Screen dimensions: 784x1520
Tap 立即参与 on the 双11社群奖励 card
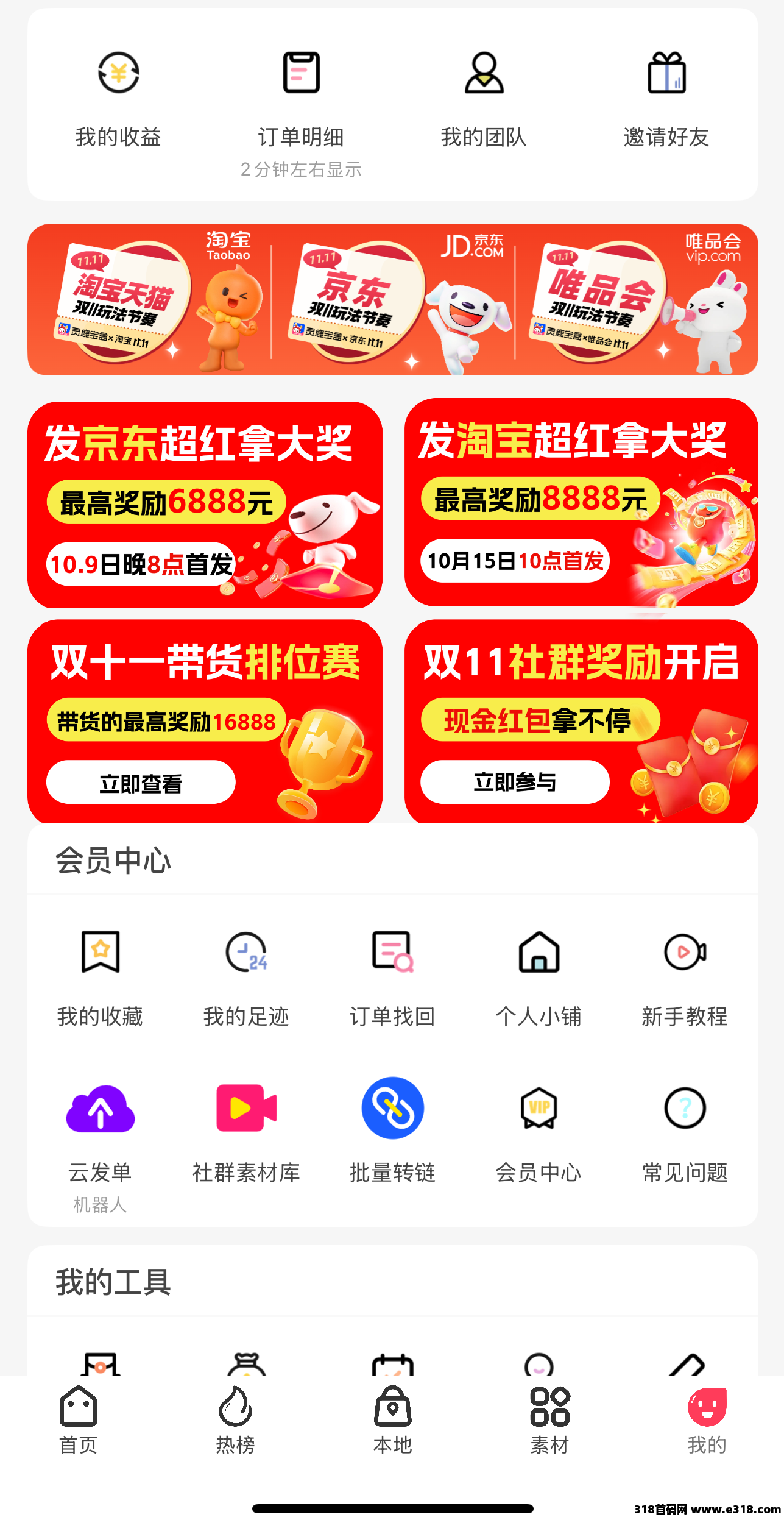pyautogui.click(x=515, y=782)
